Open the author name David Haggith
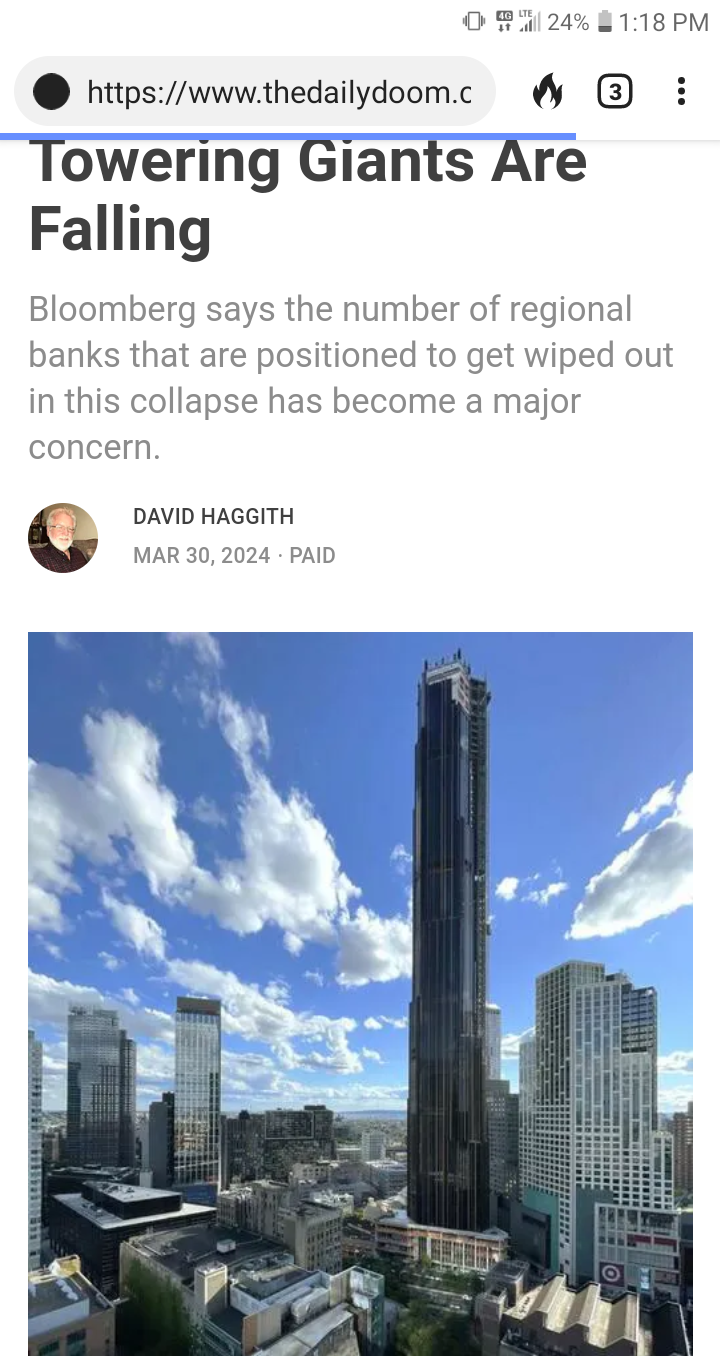The image size is (720, 1356). point(213,517)
